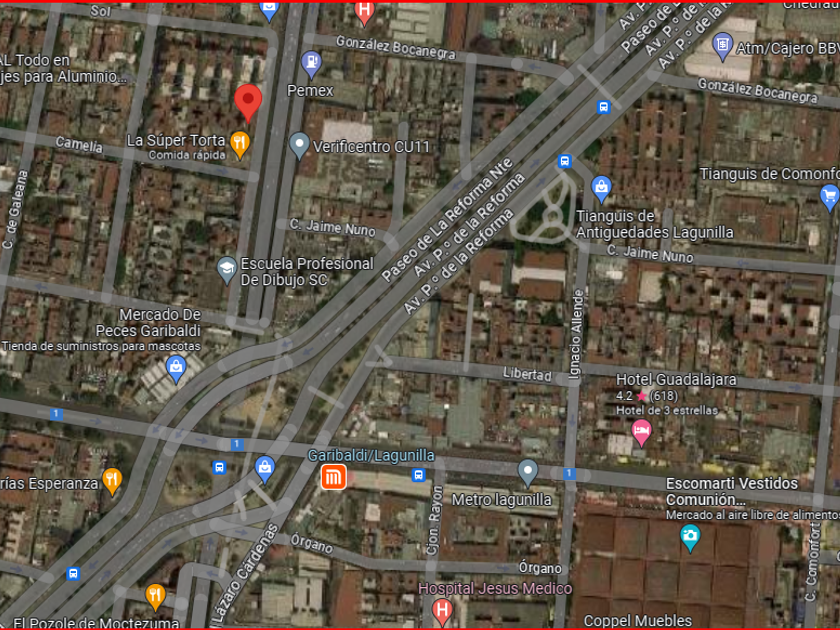Tap the Atm/Cajero BBVA marker

(722, 46)
